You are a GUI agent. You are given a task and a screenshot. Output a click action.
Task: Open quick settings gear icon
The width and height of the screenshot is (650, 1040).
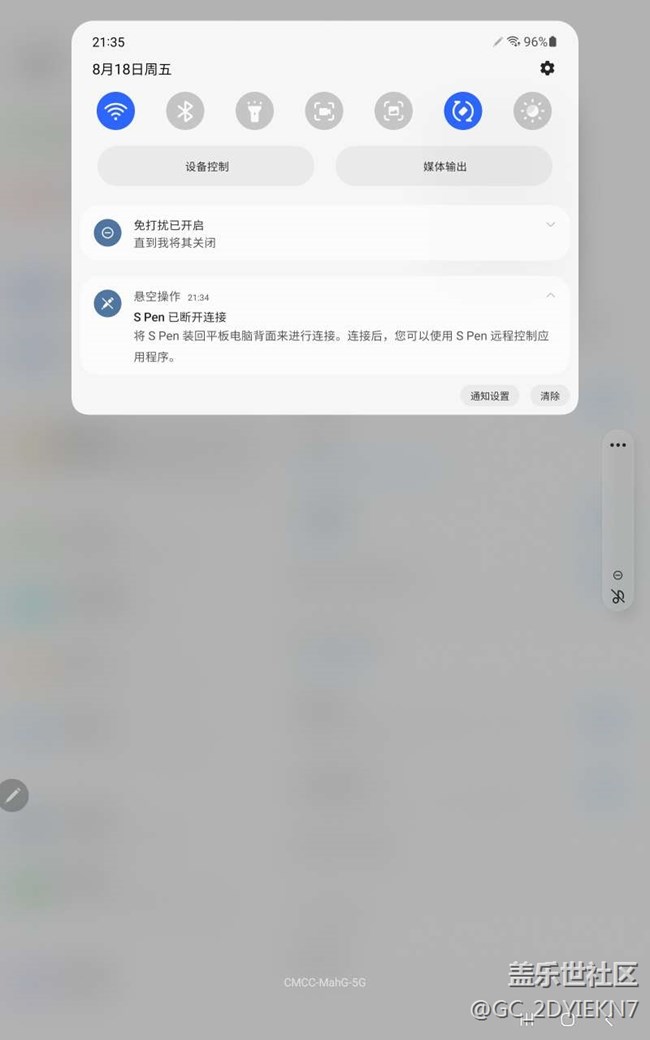point(547,68)
